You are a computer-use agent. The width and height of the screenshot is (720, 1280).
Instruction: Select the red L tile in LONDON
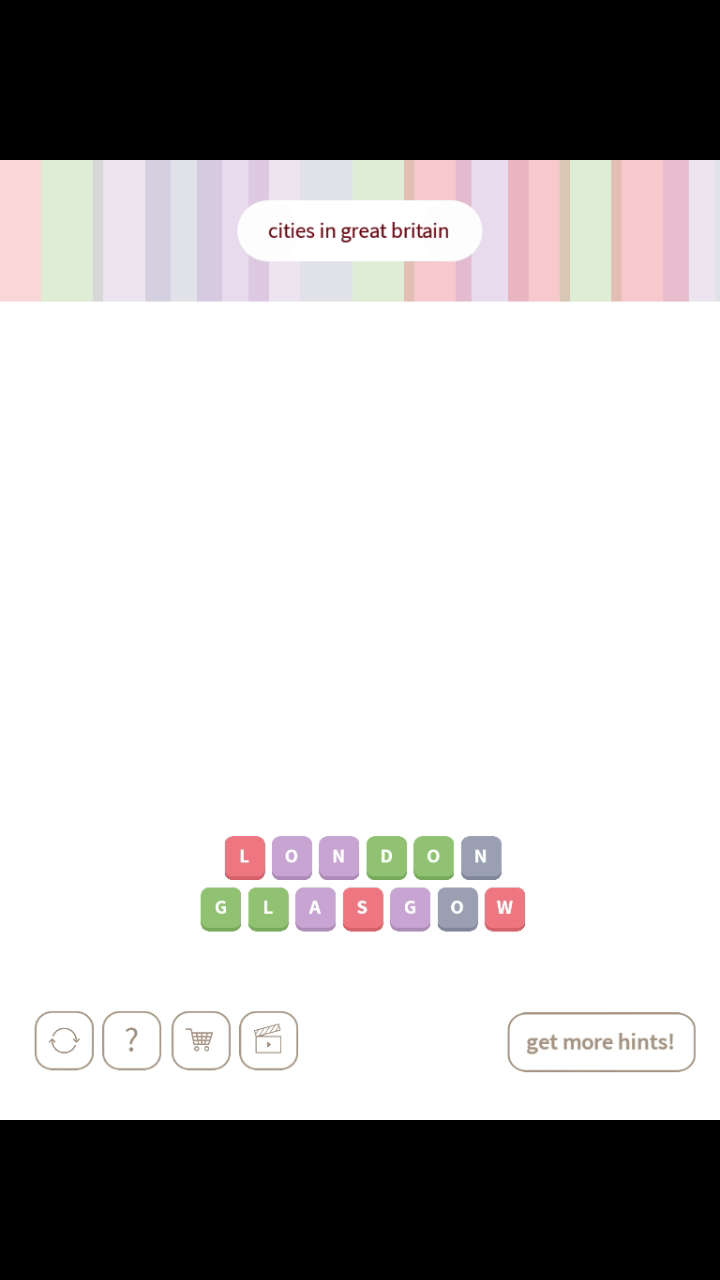[x=244, y=857]
